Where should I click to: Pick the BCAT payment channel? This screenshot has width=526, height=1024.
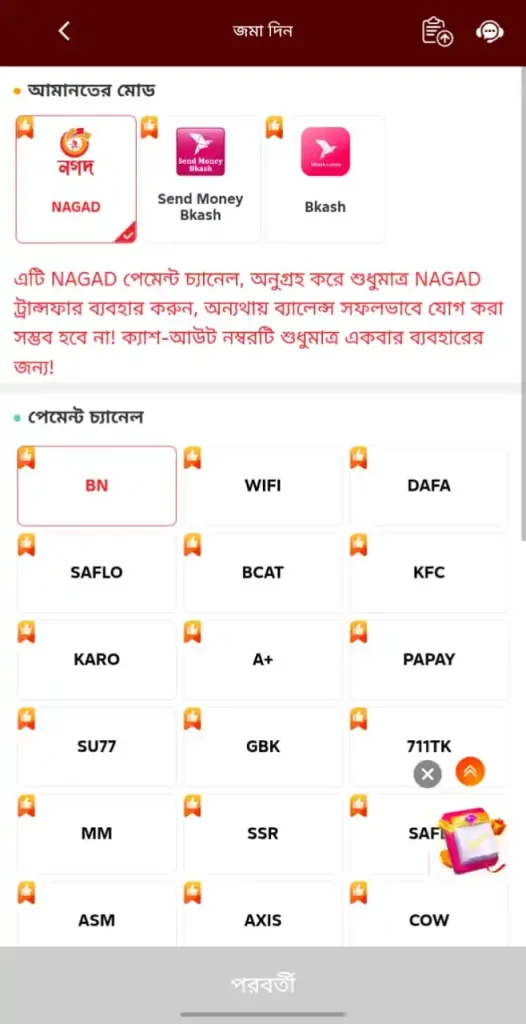tap(263, 573)
